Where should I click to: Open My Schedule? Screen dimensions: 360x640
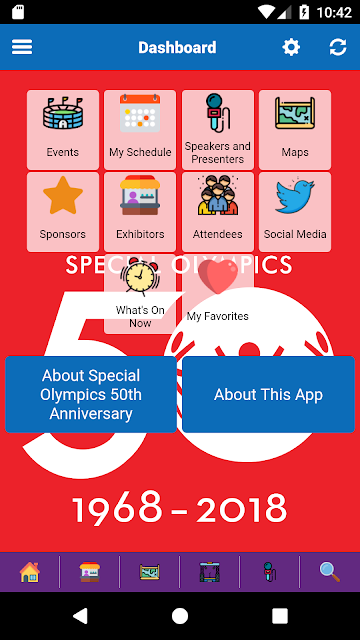point(140,130)
